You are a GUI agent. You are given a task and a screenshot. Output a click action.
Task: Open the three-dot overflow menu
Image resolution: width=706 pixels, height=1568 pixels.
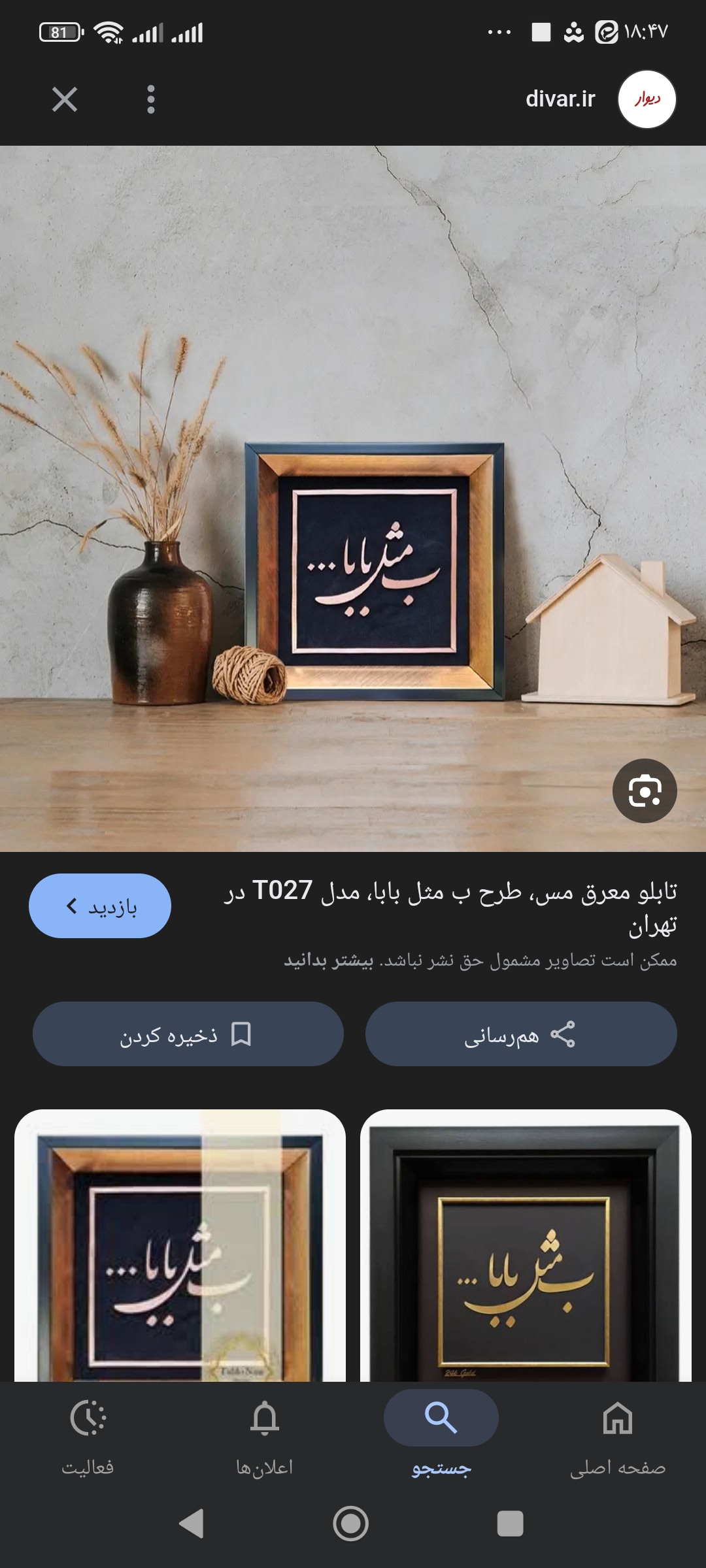coord(151,100)
